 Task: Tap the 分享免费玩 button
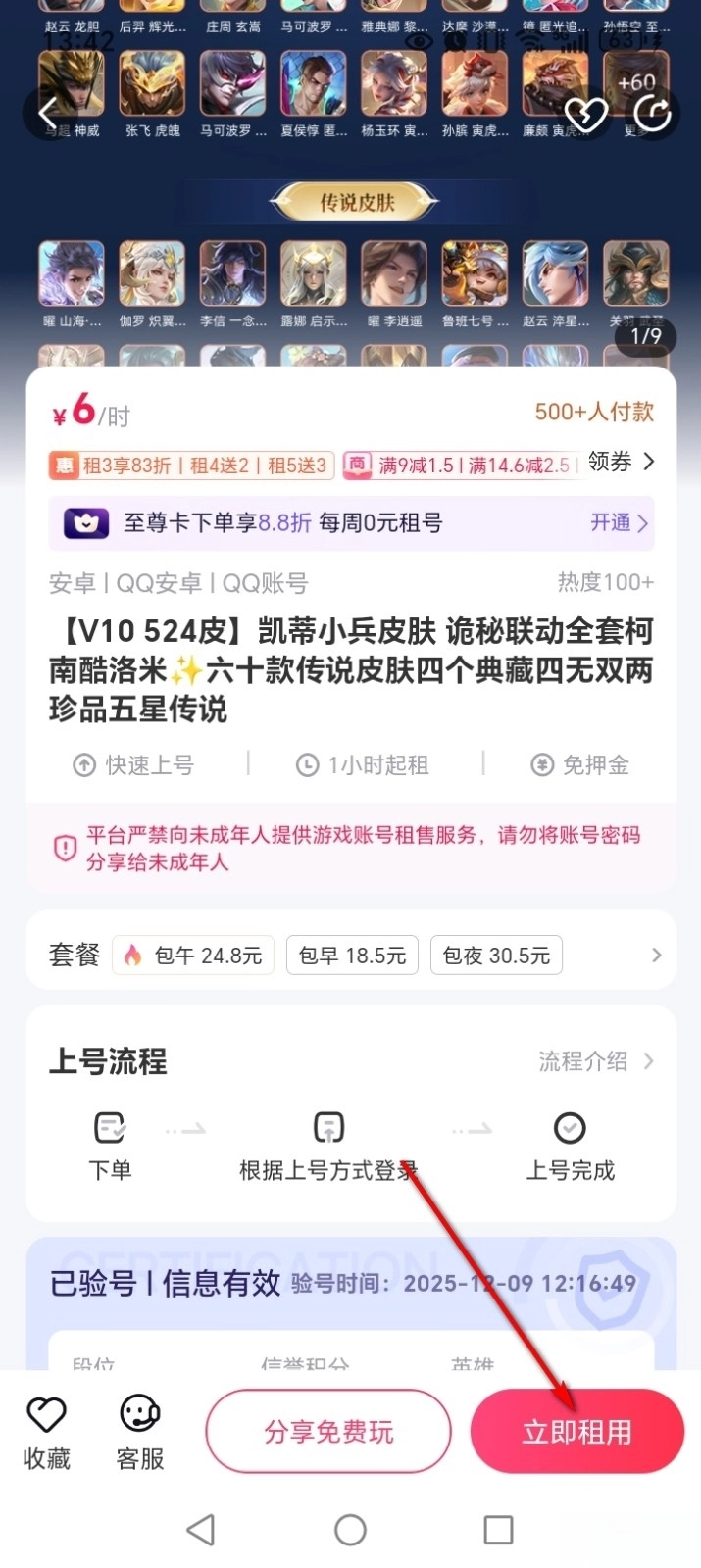point(328,1432)
